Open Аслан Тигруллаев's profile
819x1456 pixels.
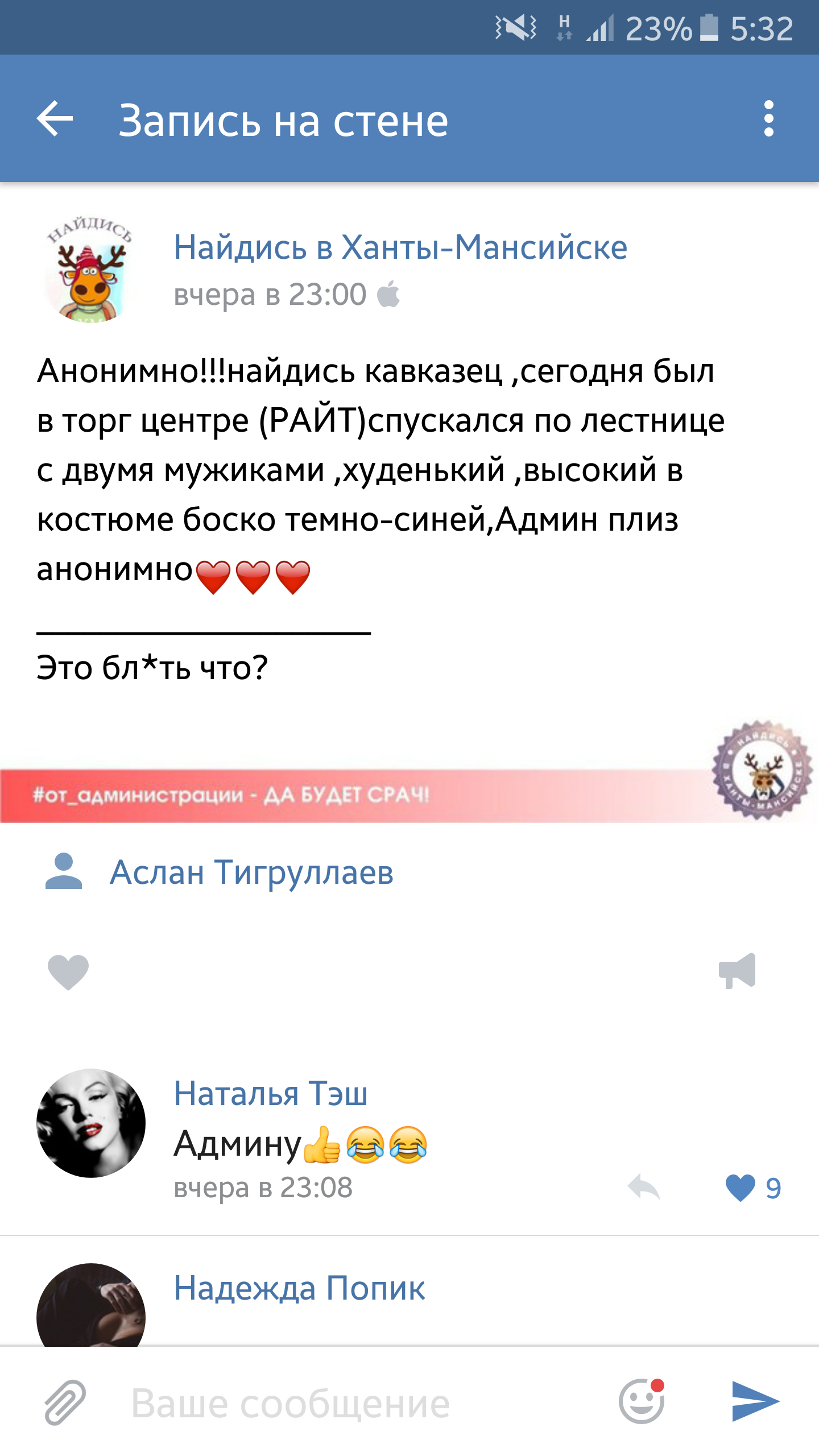point(251,872)
